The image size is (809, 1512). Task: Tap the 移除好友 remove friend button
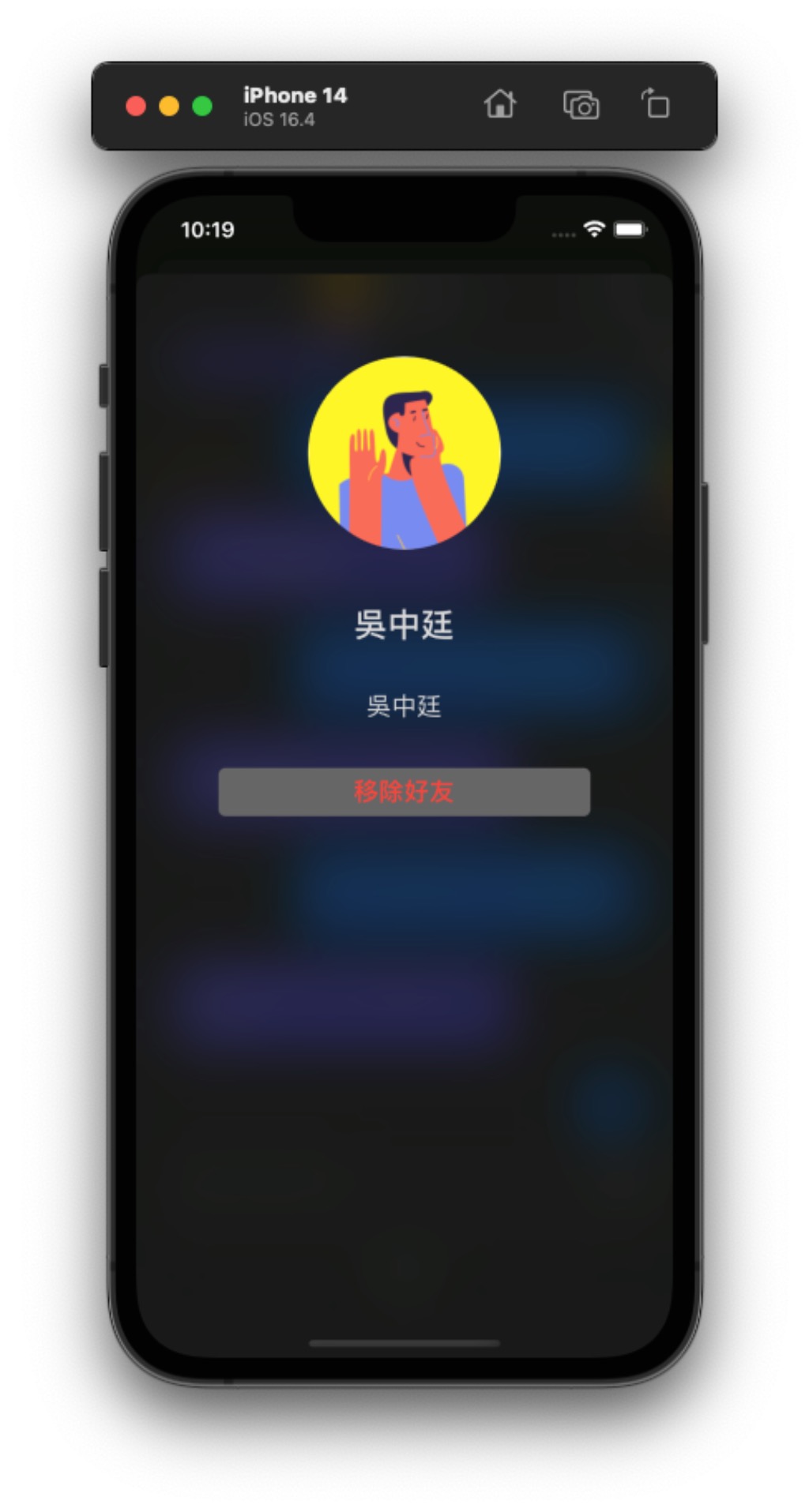tap(404, 791)
